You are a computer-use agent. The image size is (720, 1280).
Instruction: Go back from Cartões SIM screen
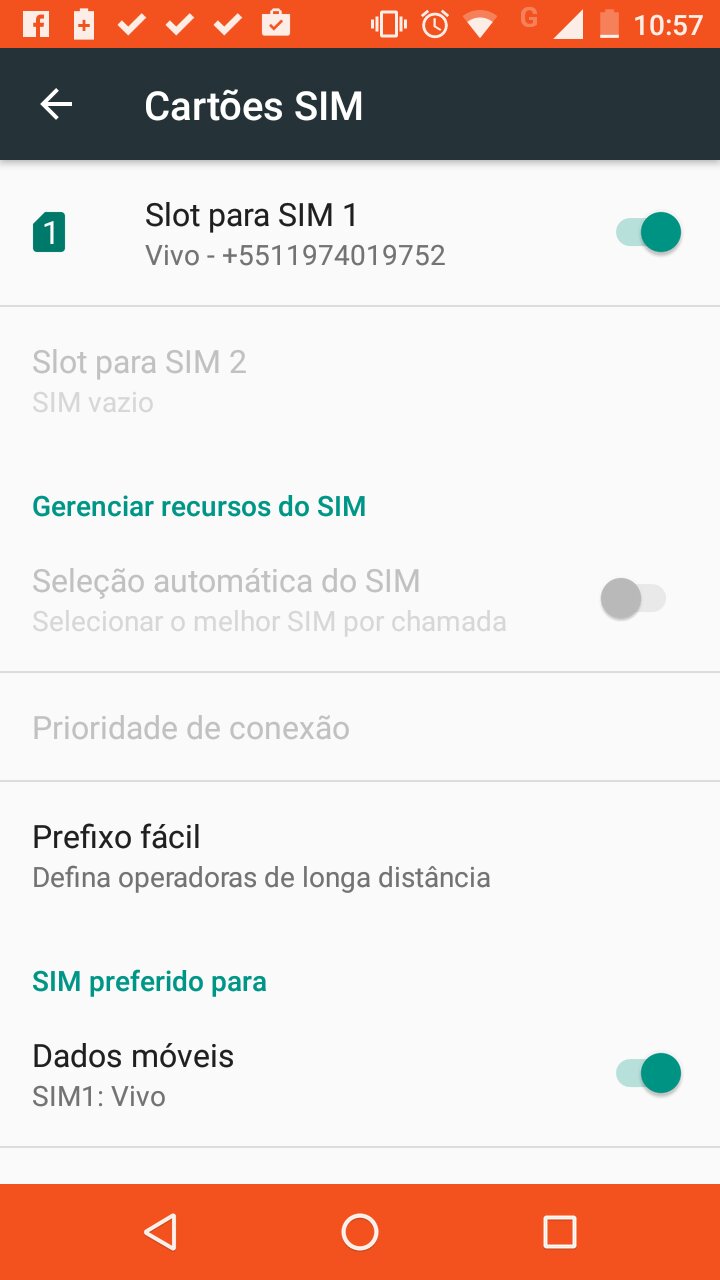[x=56, y=105]
